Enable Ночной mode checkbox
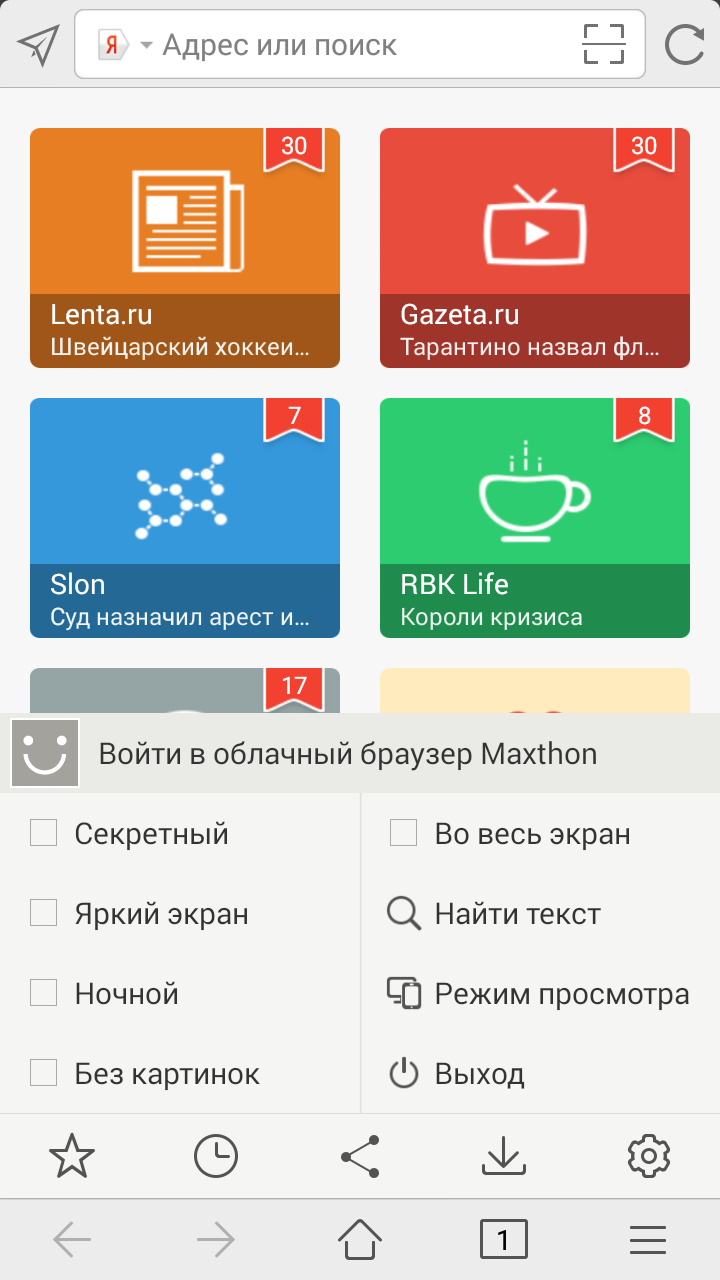The image size is (720, 1280). click(x=44, y=993)
